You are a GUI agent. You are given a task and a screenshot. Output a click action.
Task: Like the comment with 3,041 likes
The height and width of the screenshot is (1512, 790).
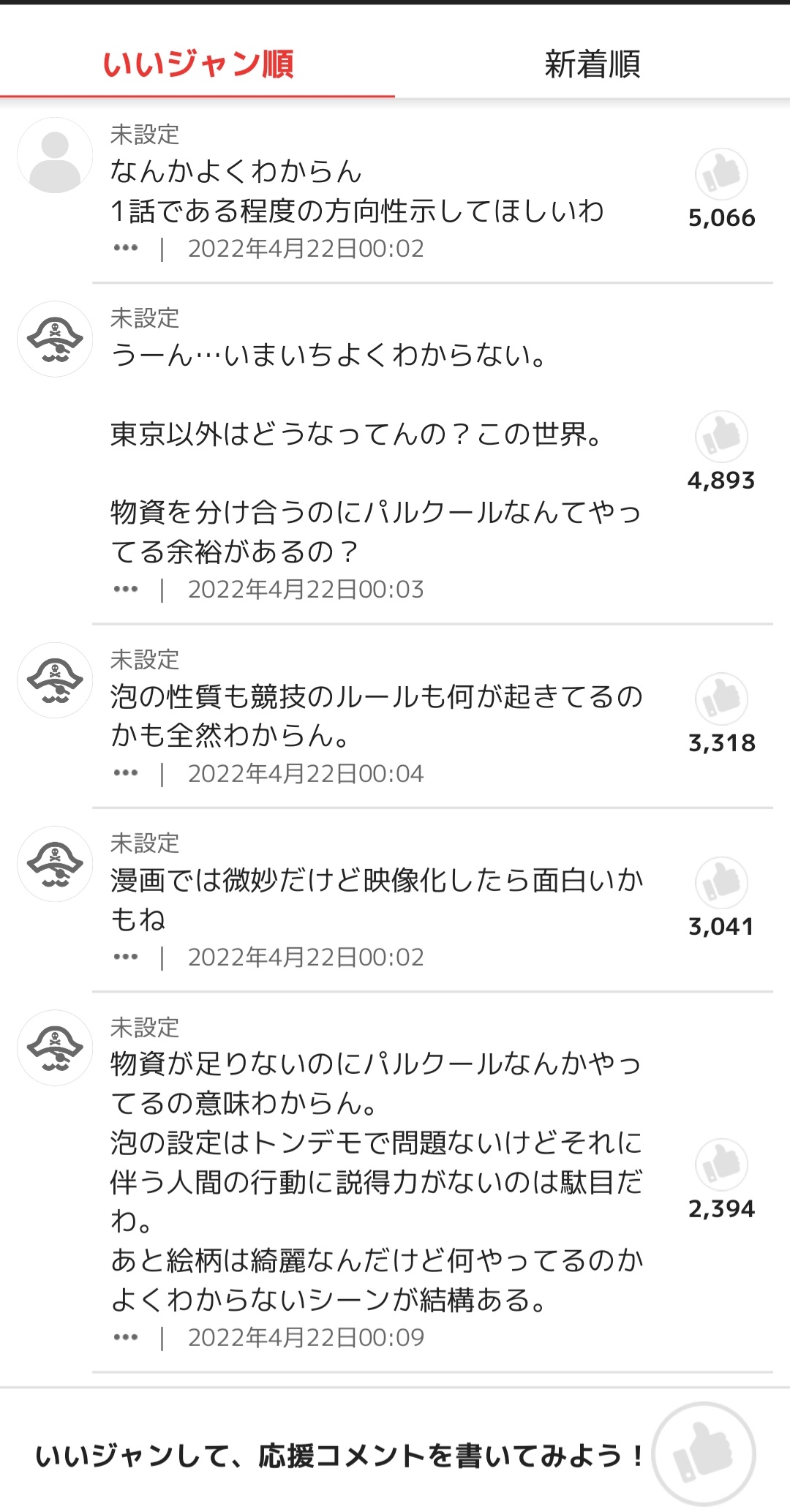coord(721,883)
